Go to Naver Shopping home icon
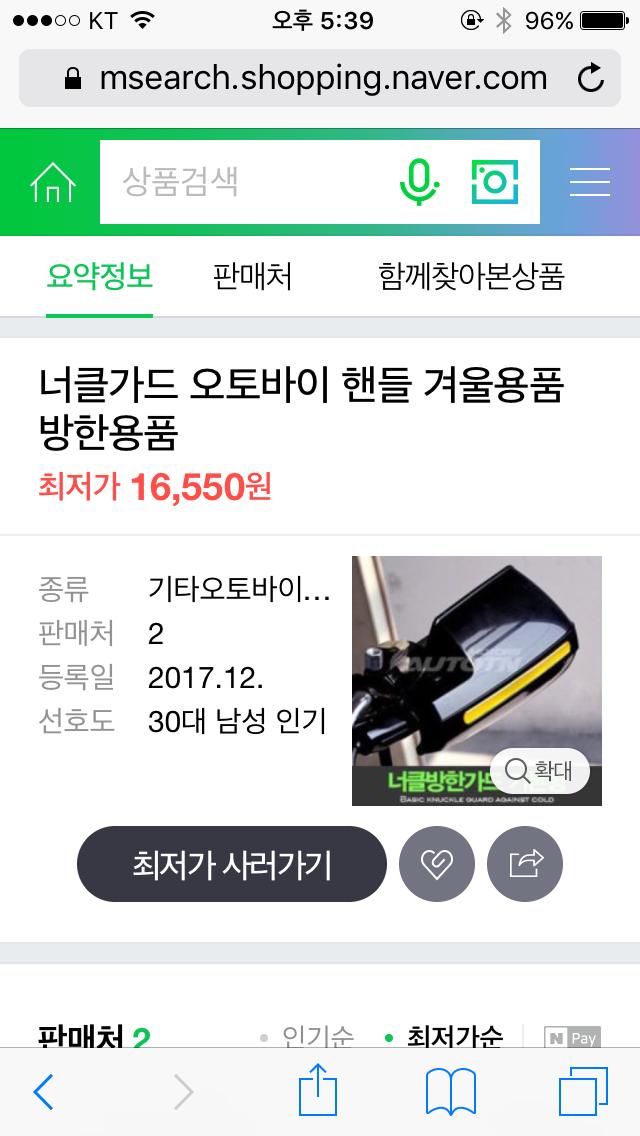The image size is (640, 1136). pyautogui.click(x=52, y=182)
